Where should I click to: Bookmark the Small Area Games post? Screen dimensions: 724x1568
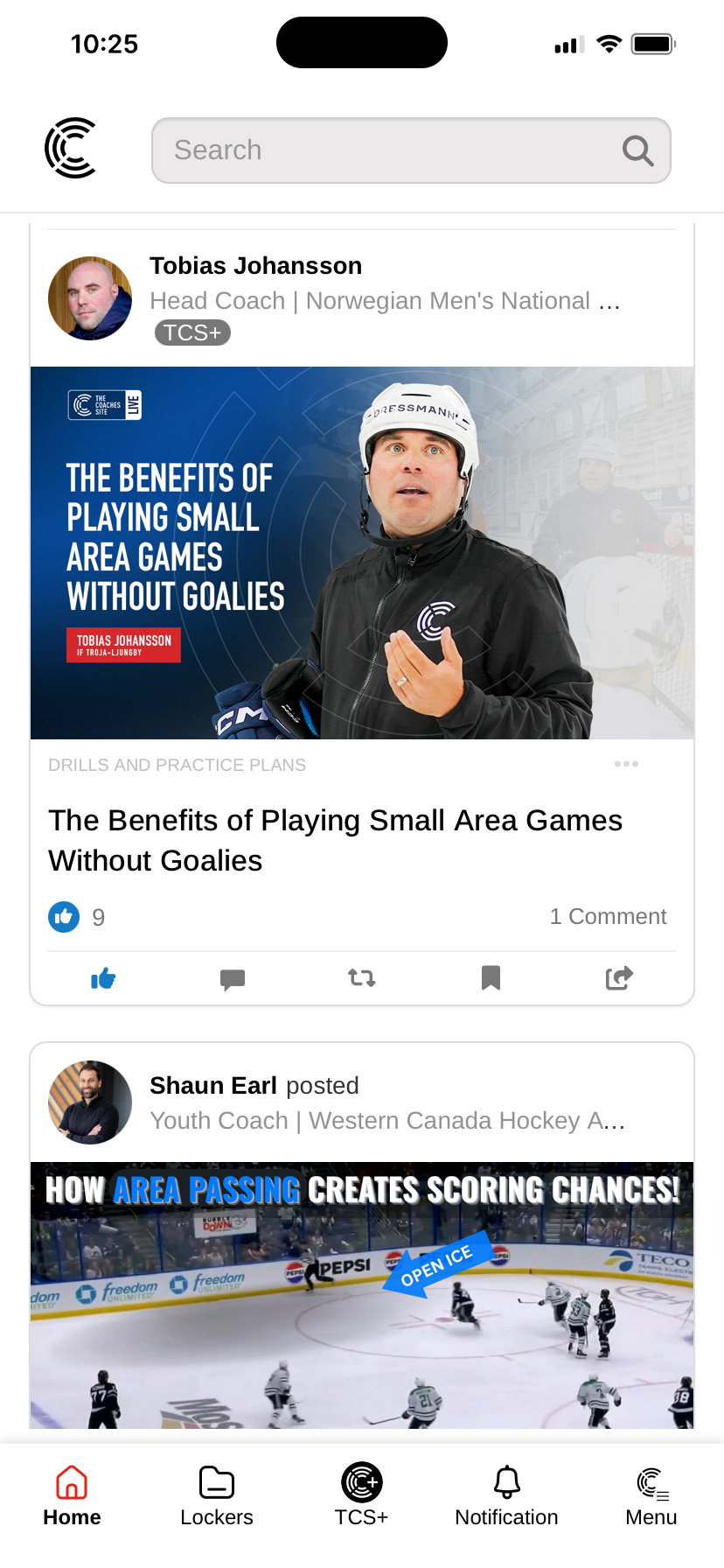coord(491,978)
